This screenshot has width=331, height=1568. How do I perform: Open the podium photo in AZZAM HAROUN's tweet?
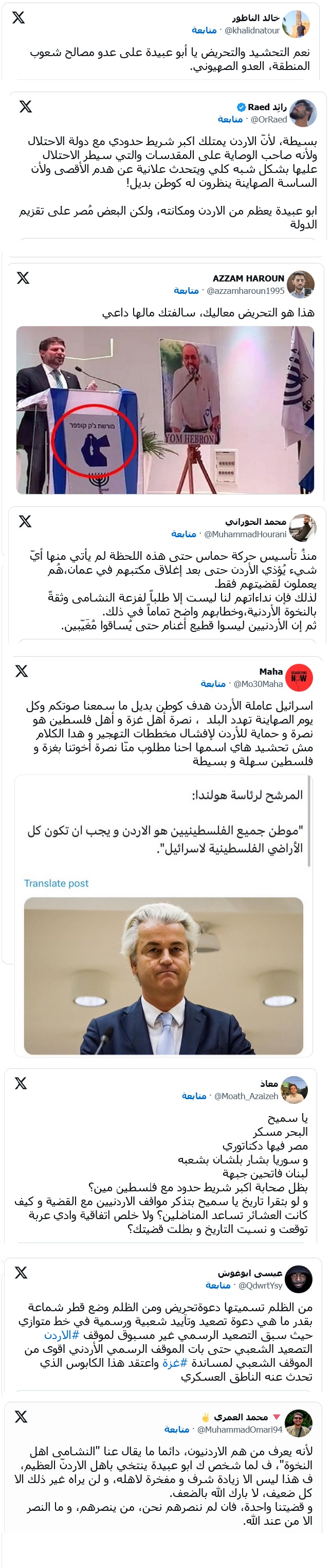coord(165,410)
